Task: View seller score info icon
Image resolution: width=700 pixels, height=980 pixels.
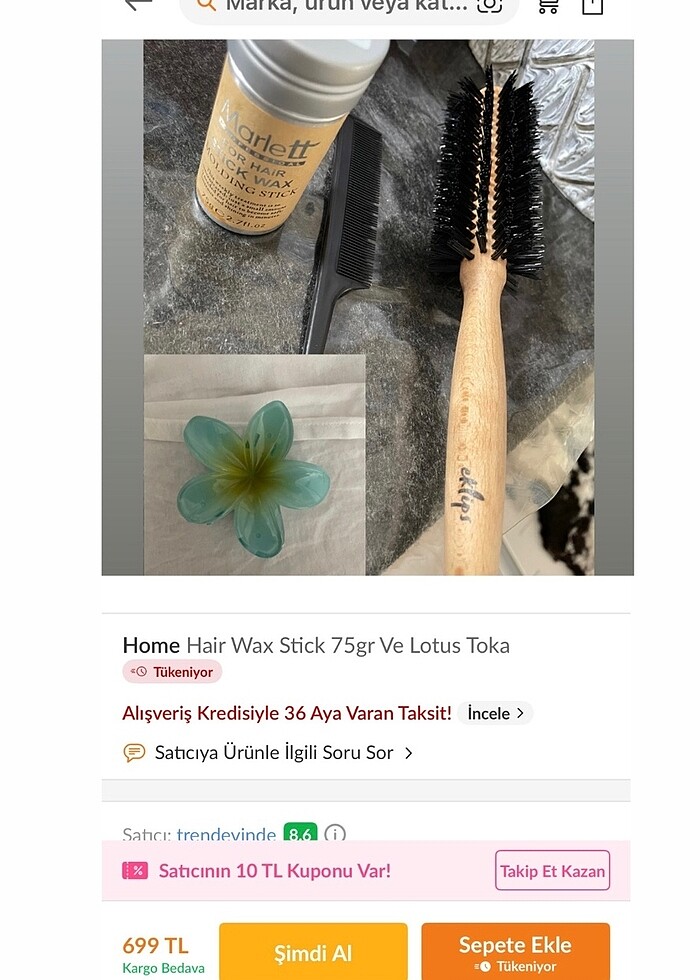Action: click(335, 833)
